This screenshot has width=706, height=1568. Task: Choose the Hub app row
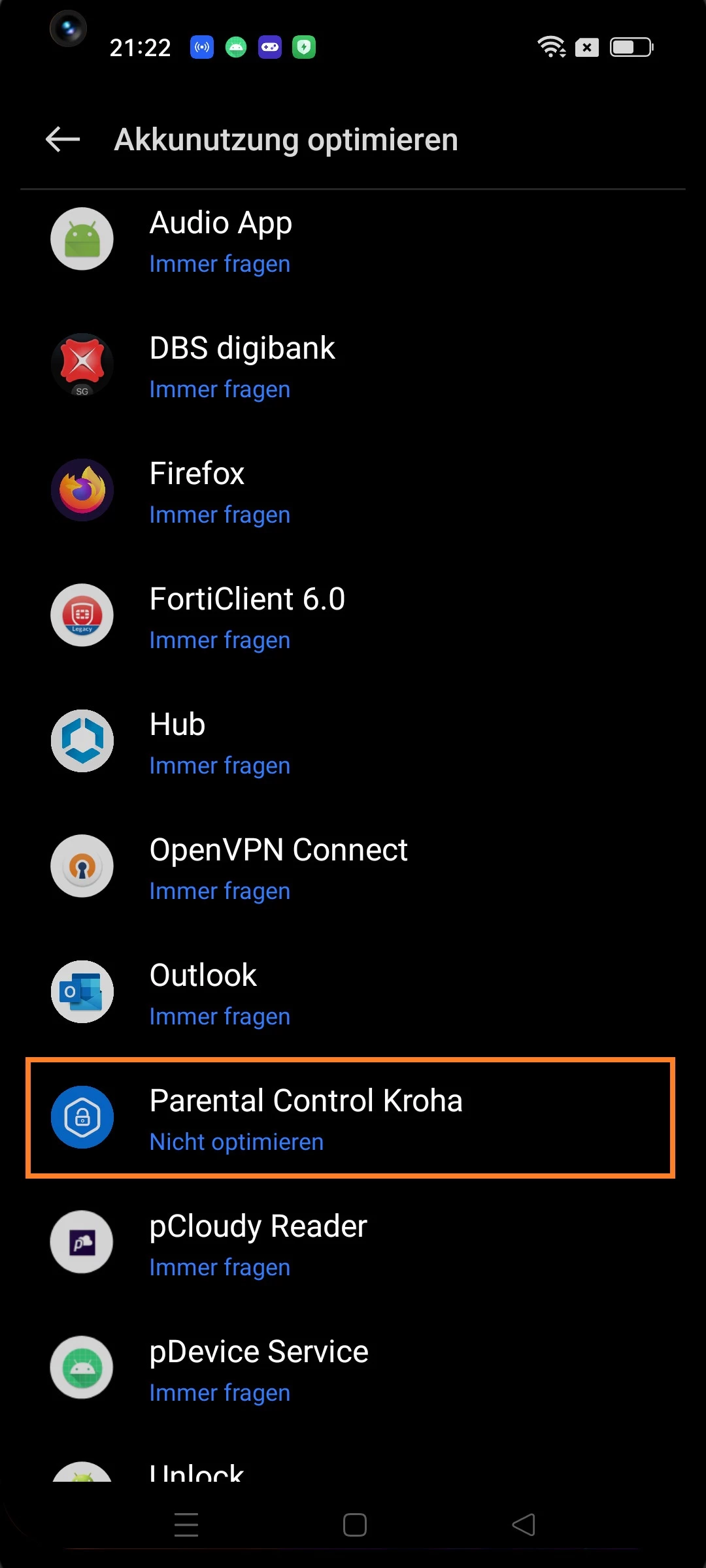[x=353, y=742]
